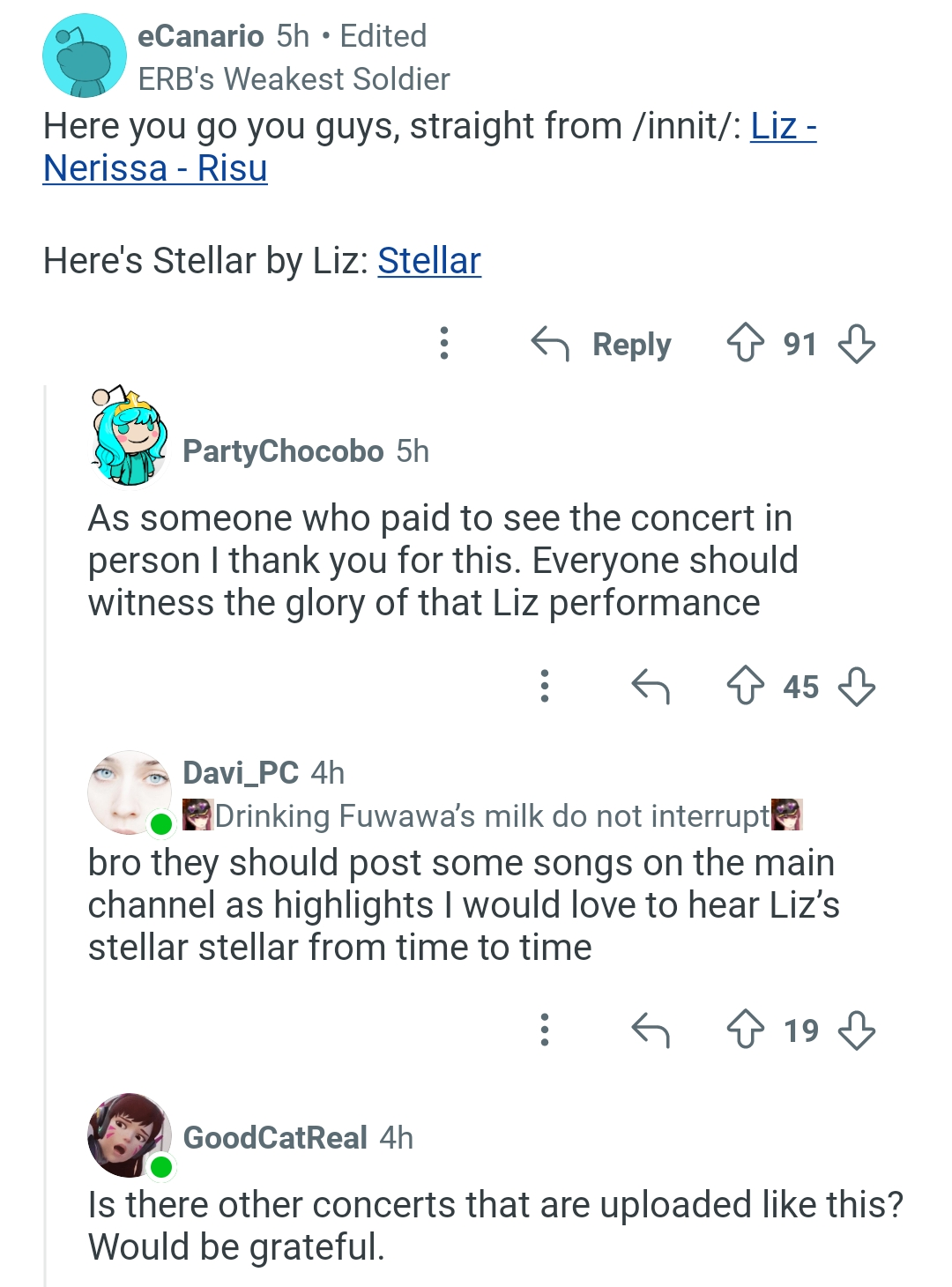Reply to Davi_PC's comment
This screenshot has height=1287, width=952.
pyautogui.click(x=651, y=1030)
